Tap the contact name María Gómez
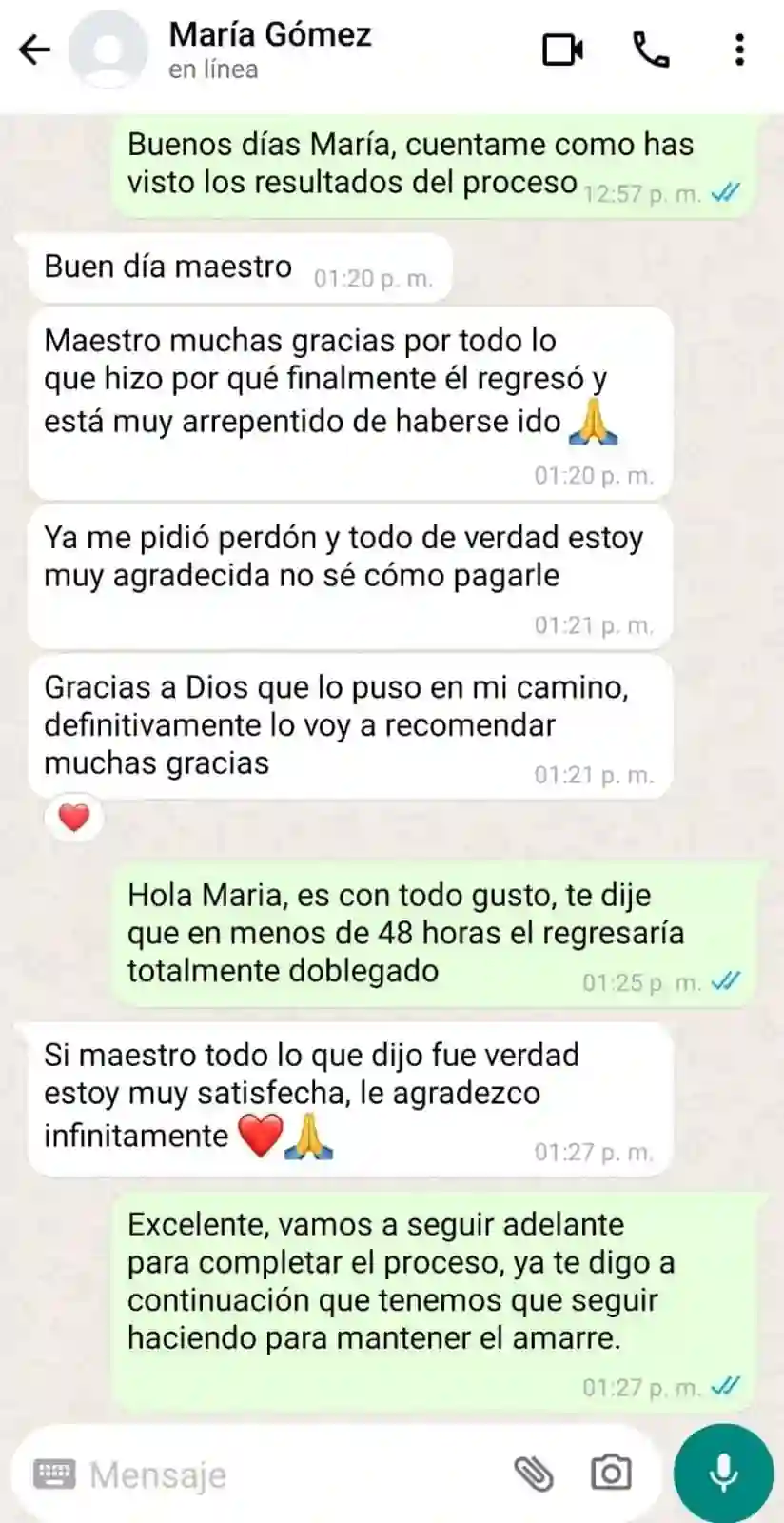 [269, 36]
